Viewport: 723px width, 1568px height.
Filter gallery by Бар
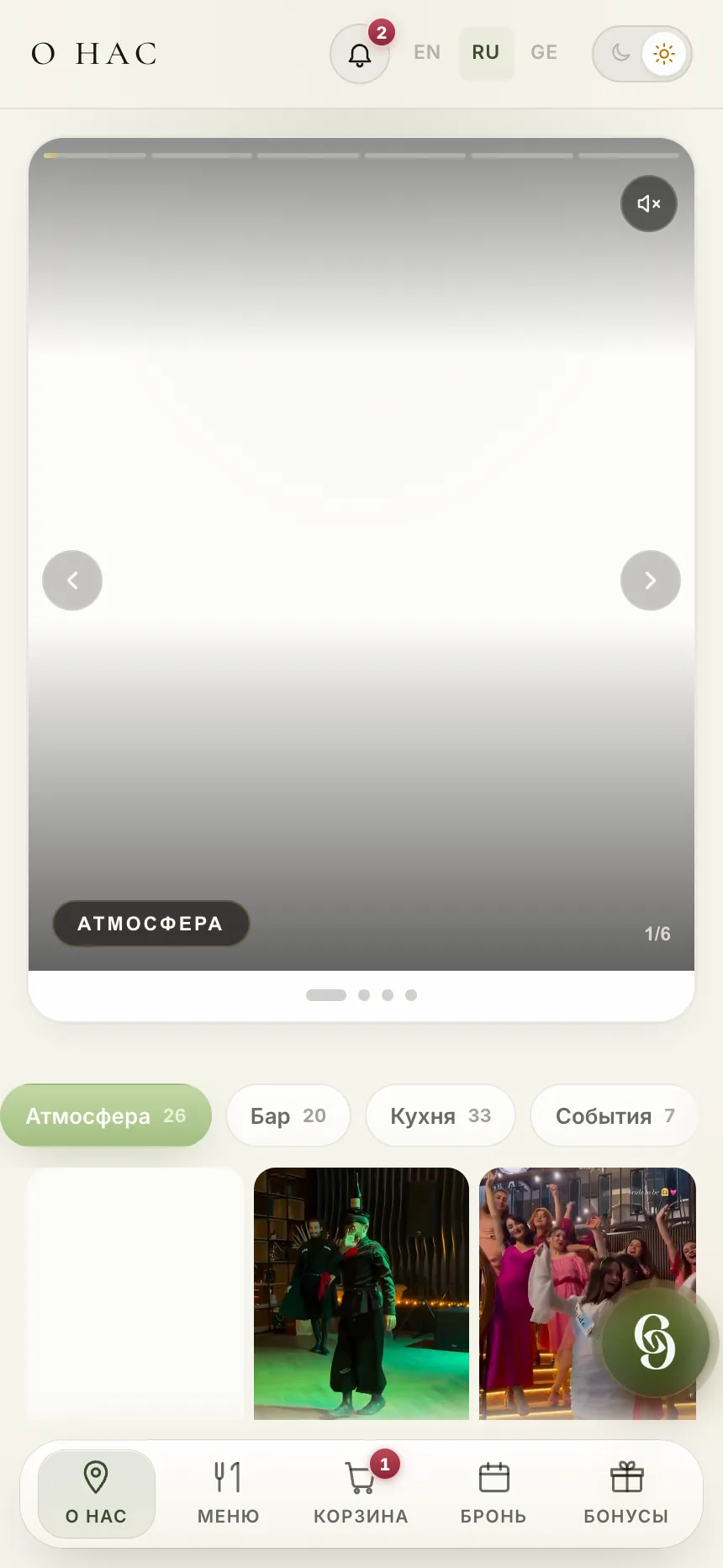point(288,1115)
